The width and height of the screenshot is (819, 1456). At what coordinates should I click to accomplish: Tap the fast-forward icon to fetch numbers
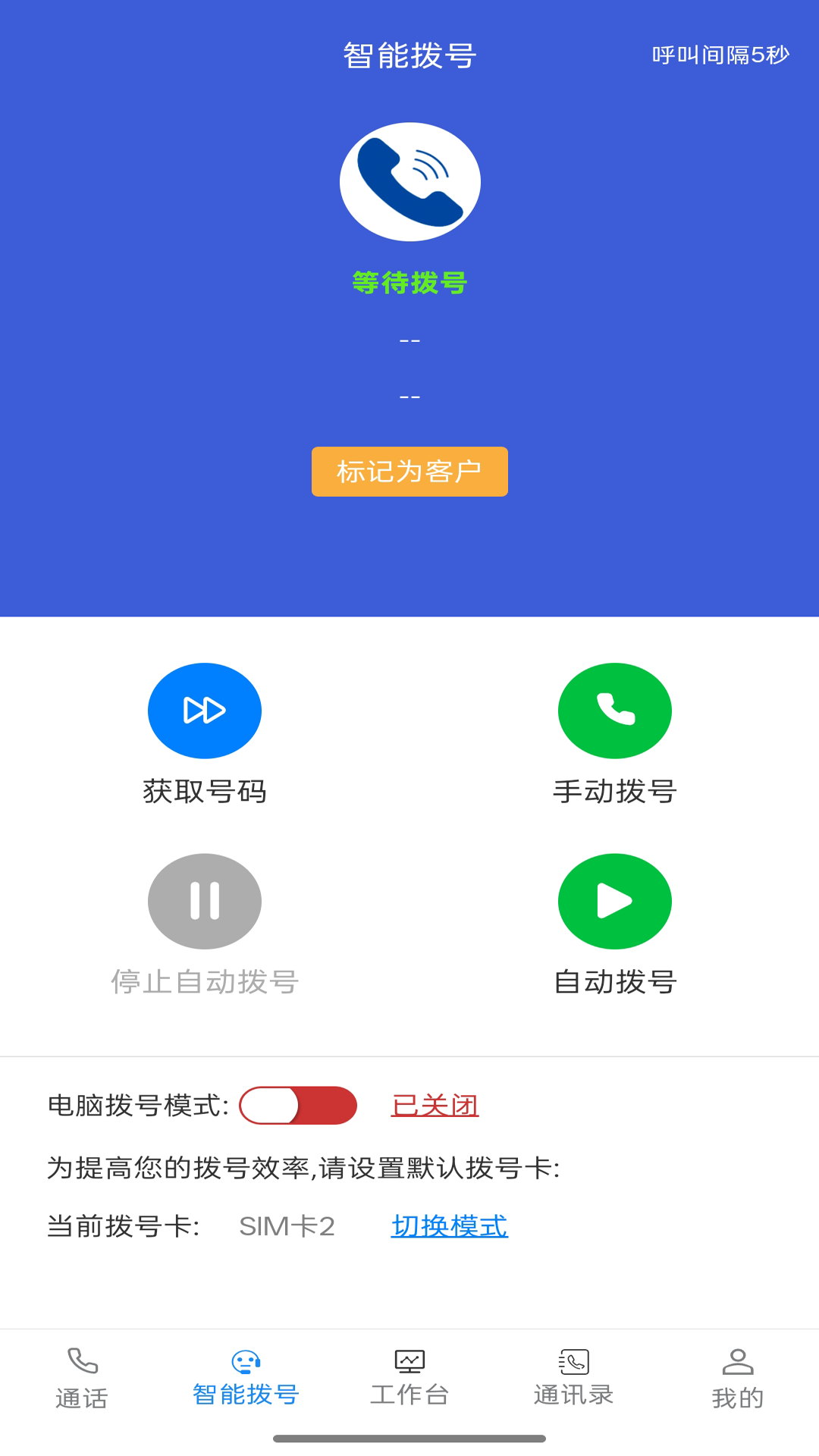click(205, 711)
